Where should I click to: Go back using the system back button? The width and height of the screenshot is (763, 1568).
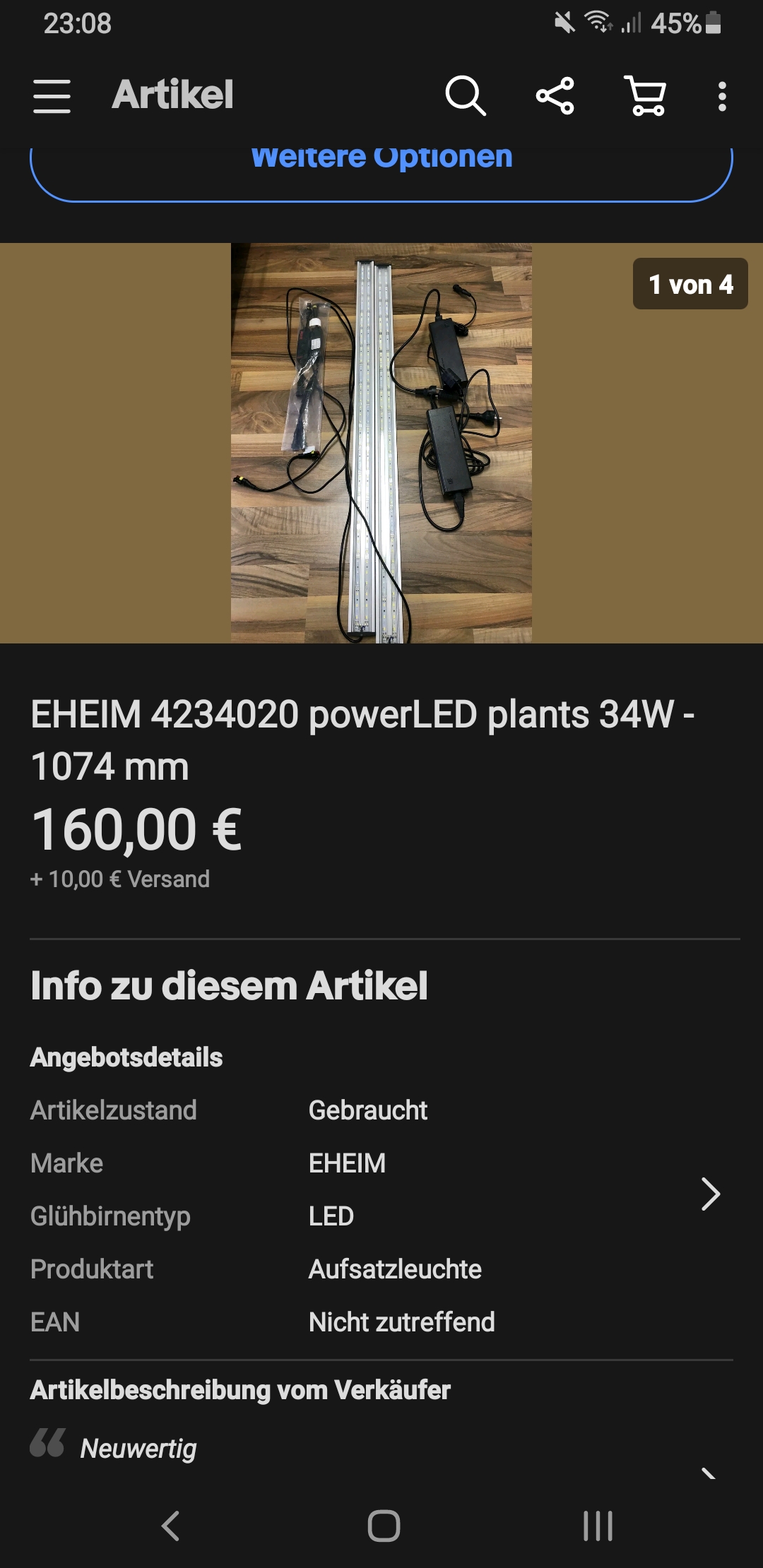170,1526
